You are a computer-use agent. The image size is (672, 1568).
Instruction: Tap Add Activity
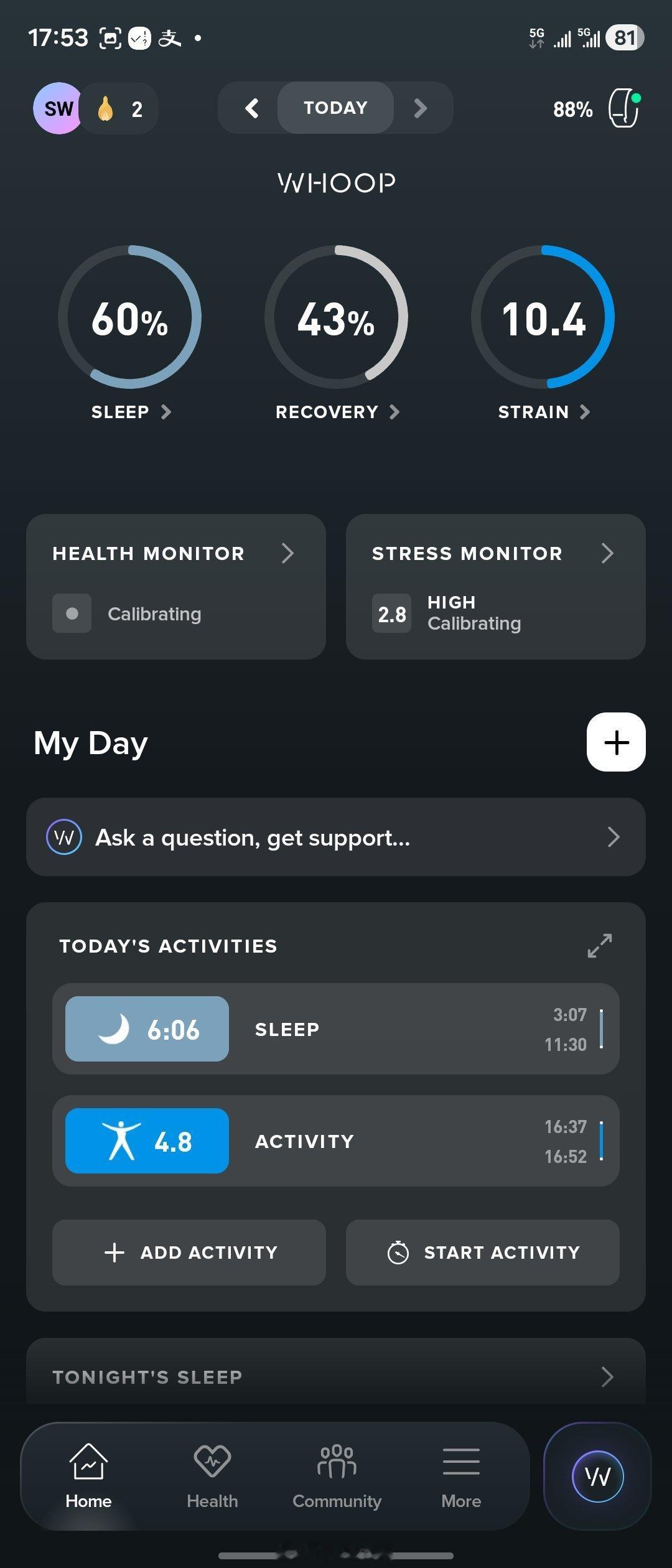(189, 1252)
